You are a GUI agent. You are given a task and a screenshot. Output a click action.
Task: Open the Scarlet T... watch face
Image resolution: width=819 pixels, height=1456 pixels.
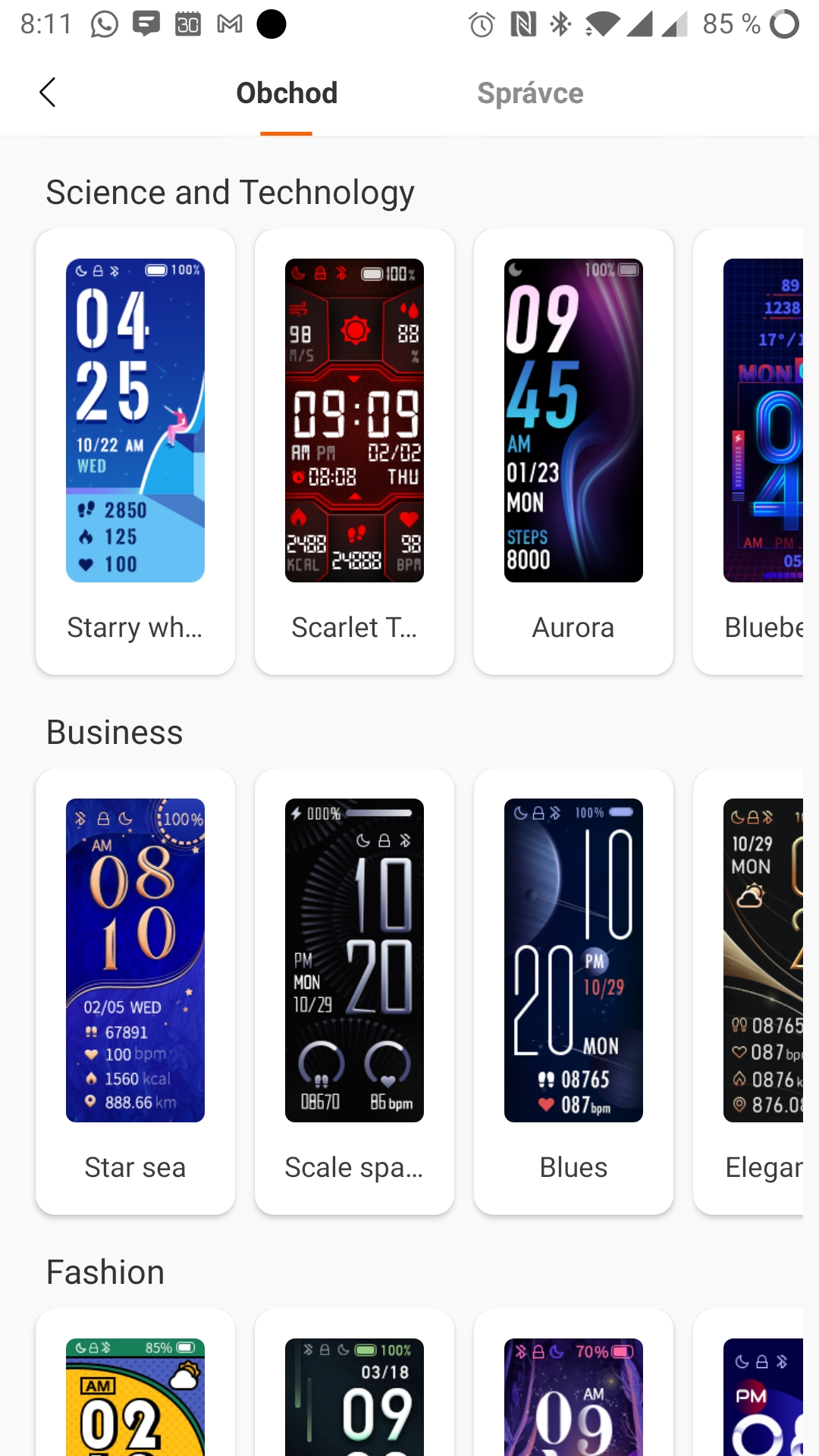pos(354,451)
